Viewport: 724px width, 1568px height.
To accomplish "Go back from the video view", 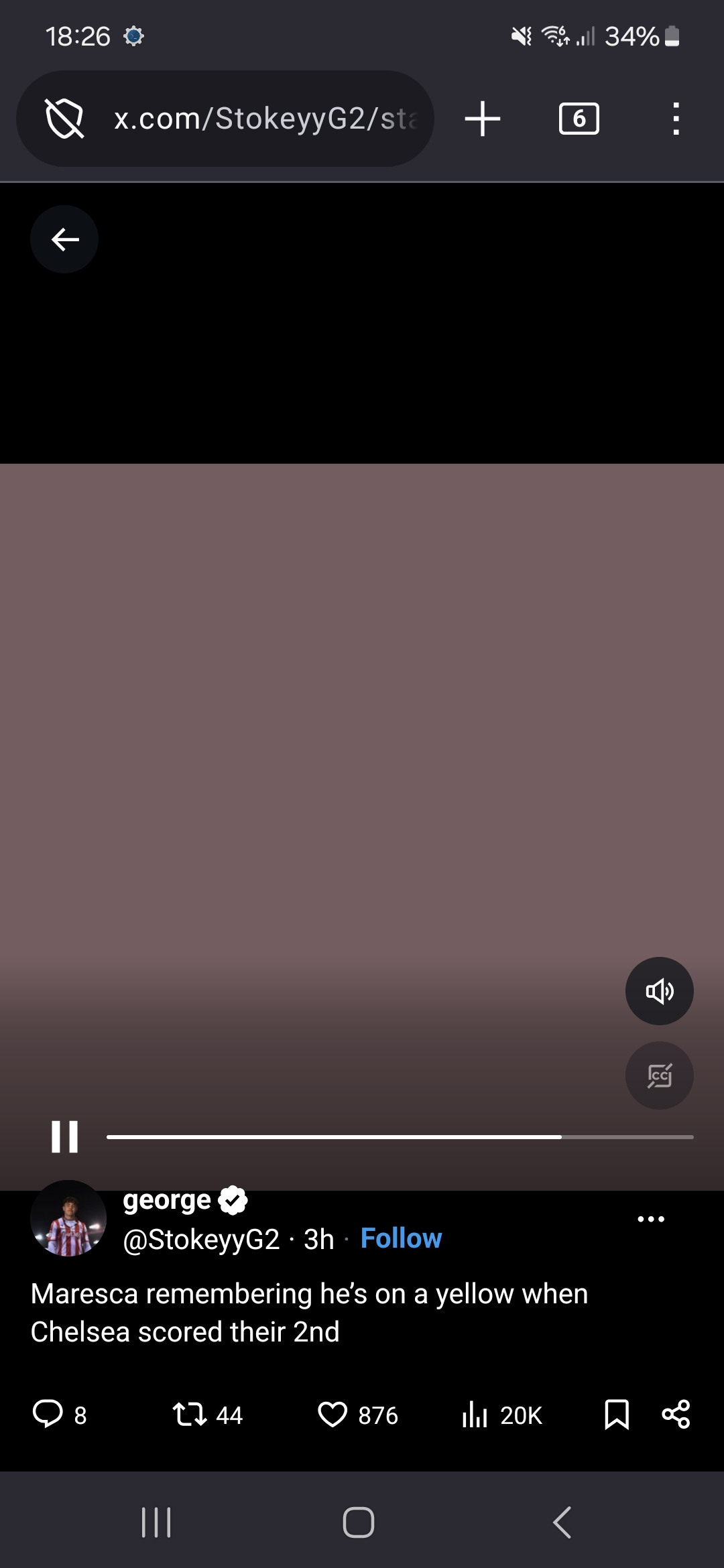I will tap(64, 239).
